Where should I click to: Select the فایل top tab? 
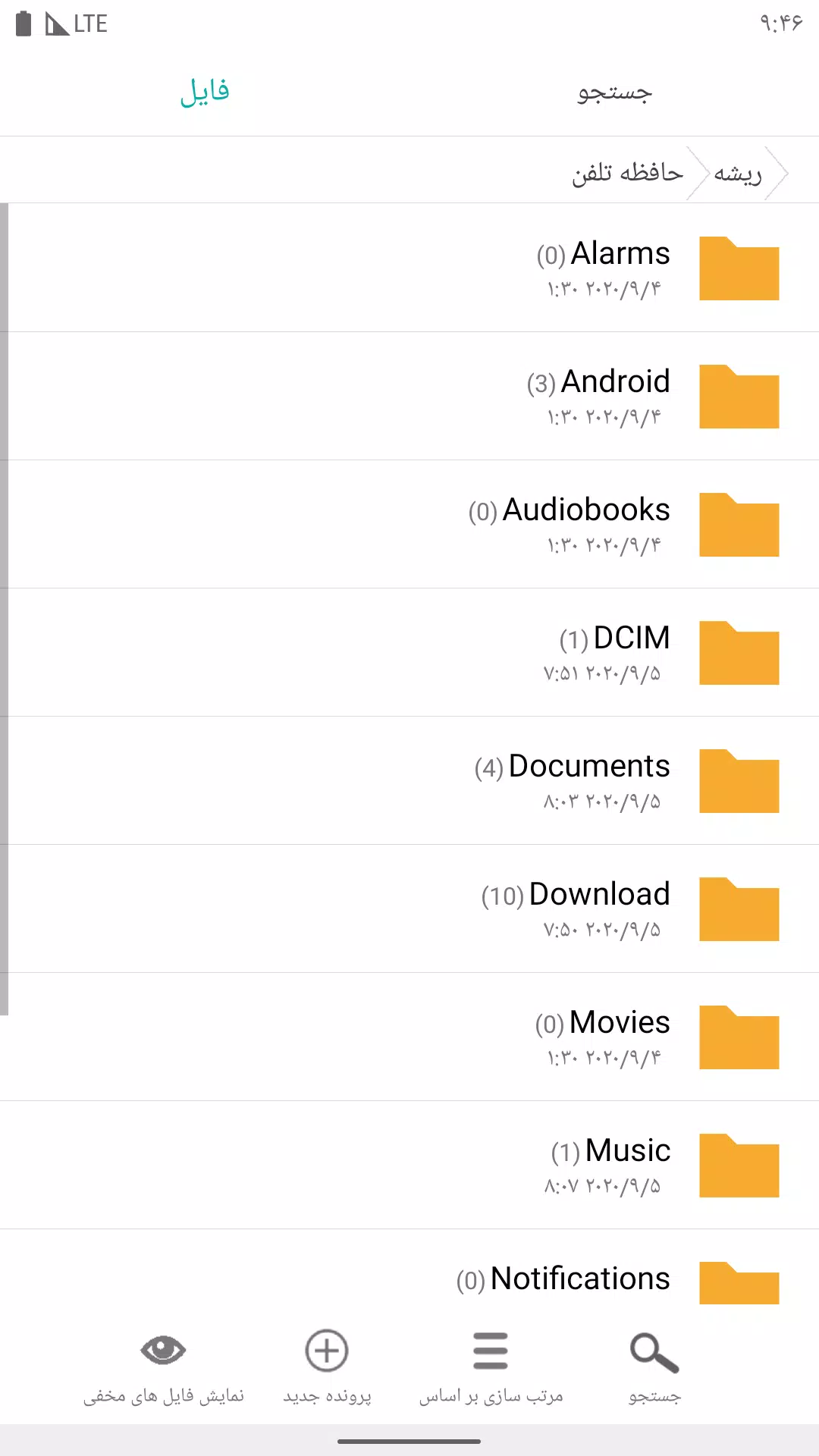[205, 92]
